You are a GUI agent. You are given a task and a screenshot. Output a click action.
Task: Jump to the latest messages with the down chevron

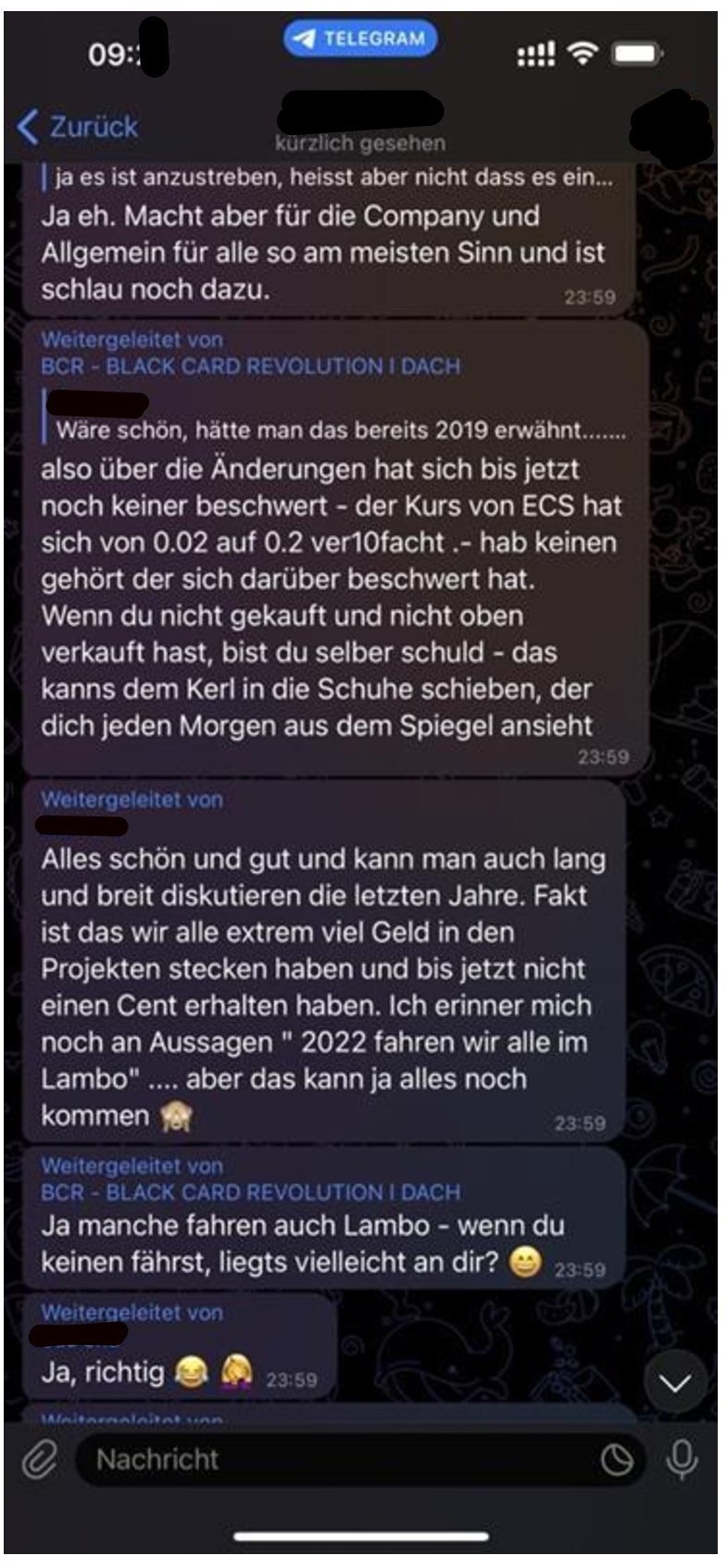click(x=674, y=1383)
